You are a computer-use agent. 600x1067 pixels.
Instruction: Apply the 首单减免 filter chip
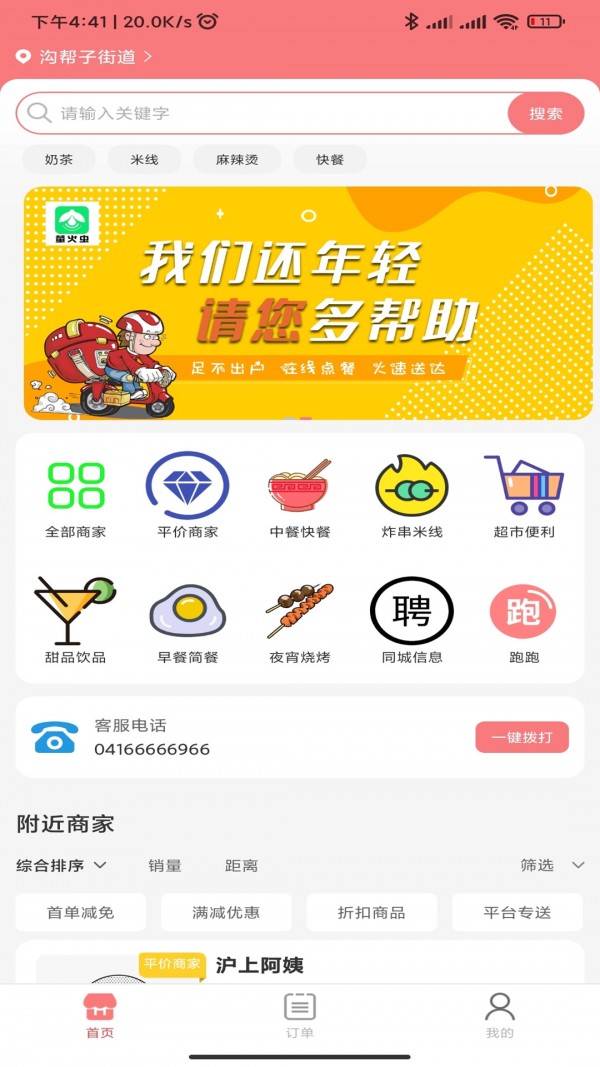81,912
